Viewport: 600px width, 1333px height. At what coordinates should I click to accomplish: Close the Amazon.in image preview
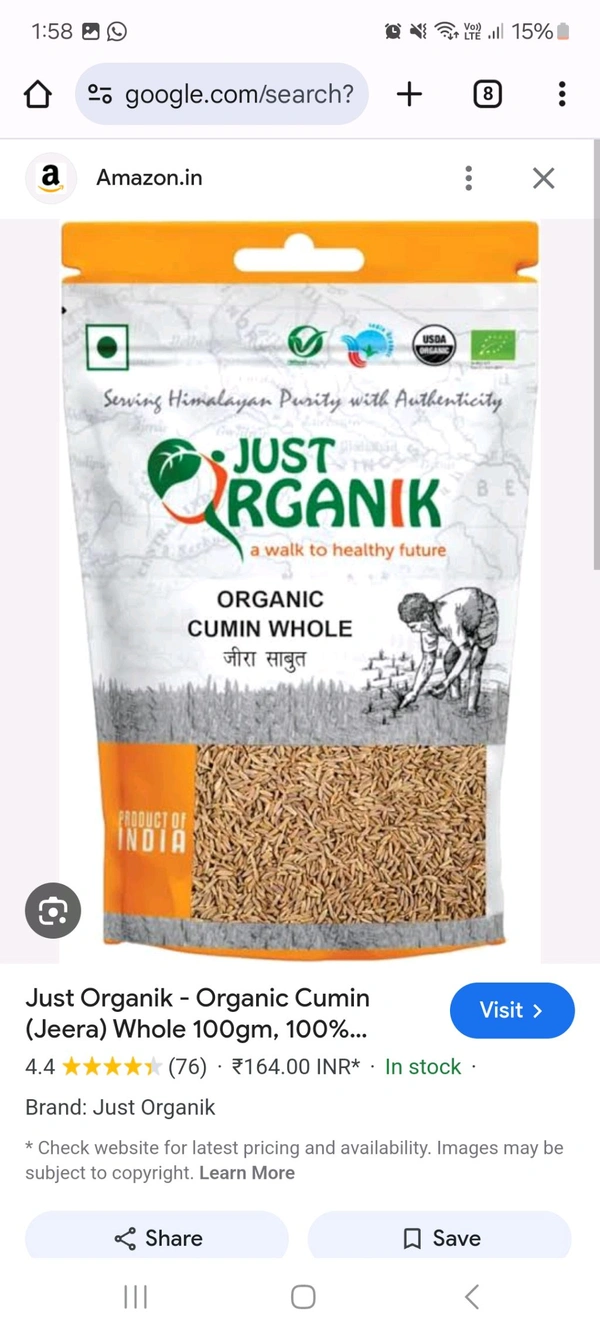(x=543, y=178)
